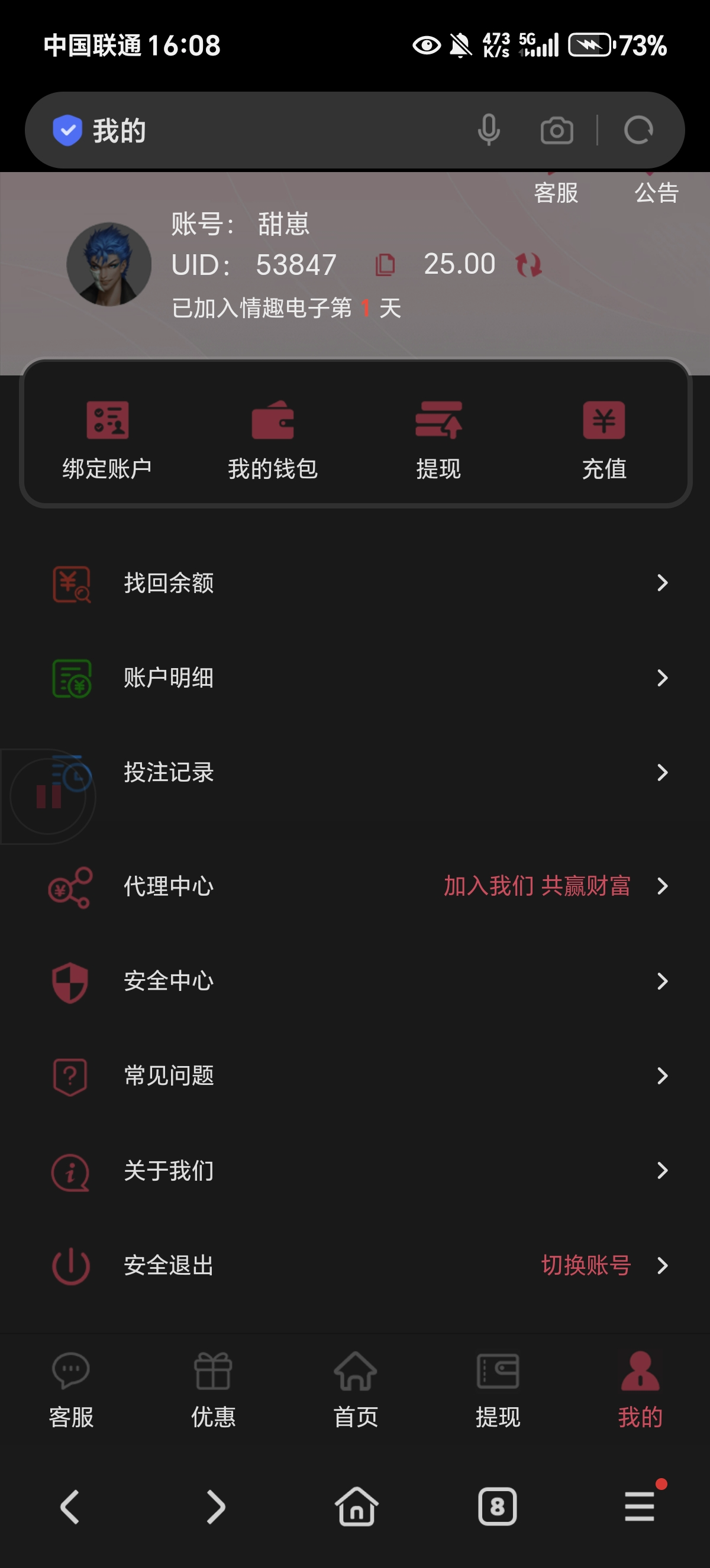Open the 绑定账户 (bind account) icon

pyautogui.click(x=107, y=420)
